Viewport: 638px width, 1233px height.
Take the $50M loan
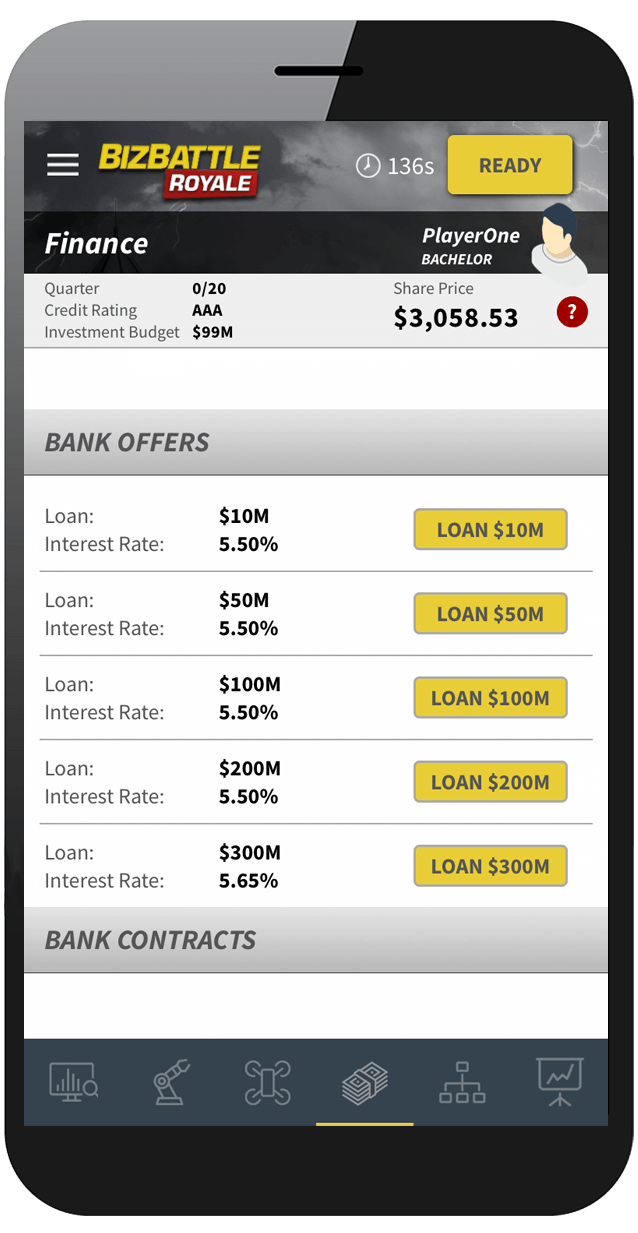(490, 614)
